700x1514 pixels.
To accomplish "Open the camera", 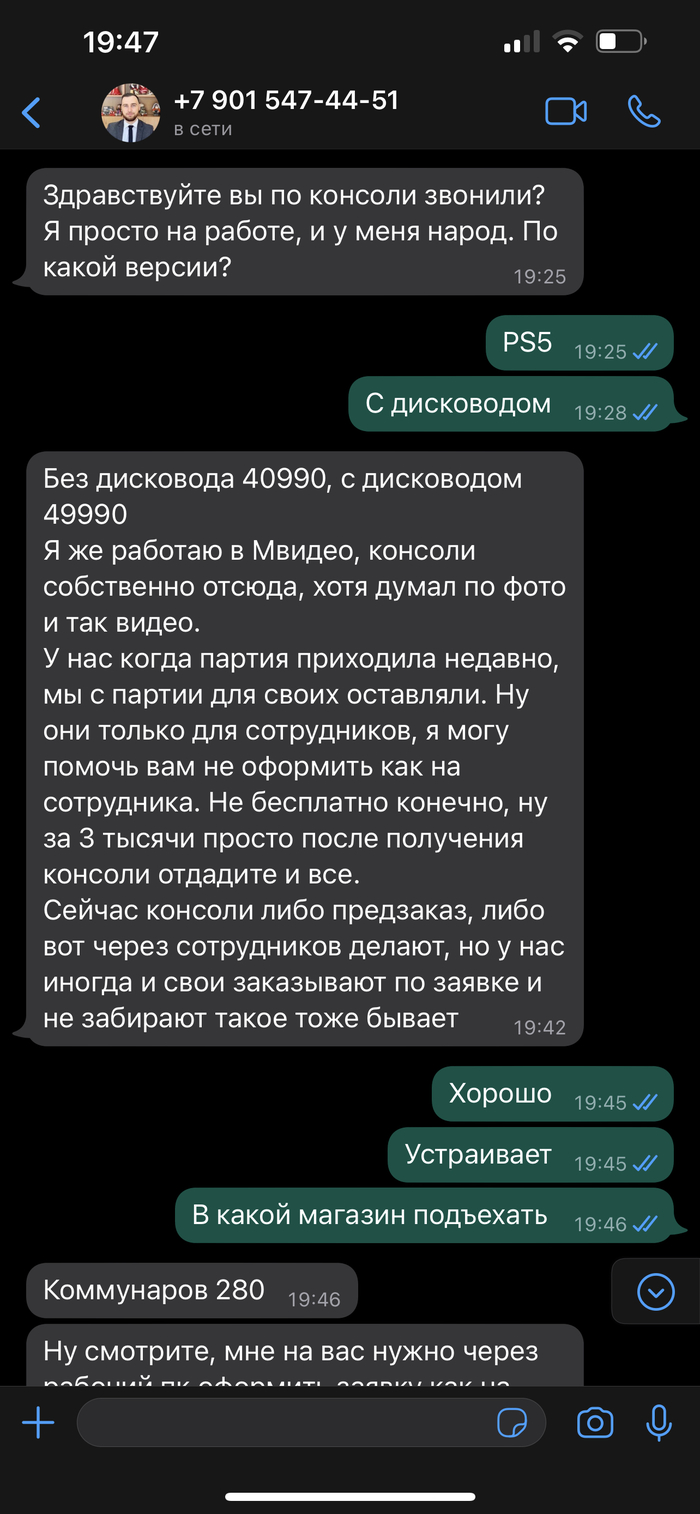I will [595, 1422].
